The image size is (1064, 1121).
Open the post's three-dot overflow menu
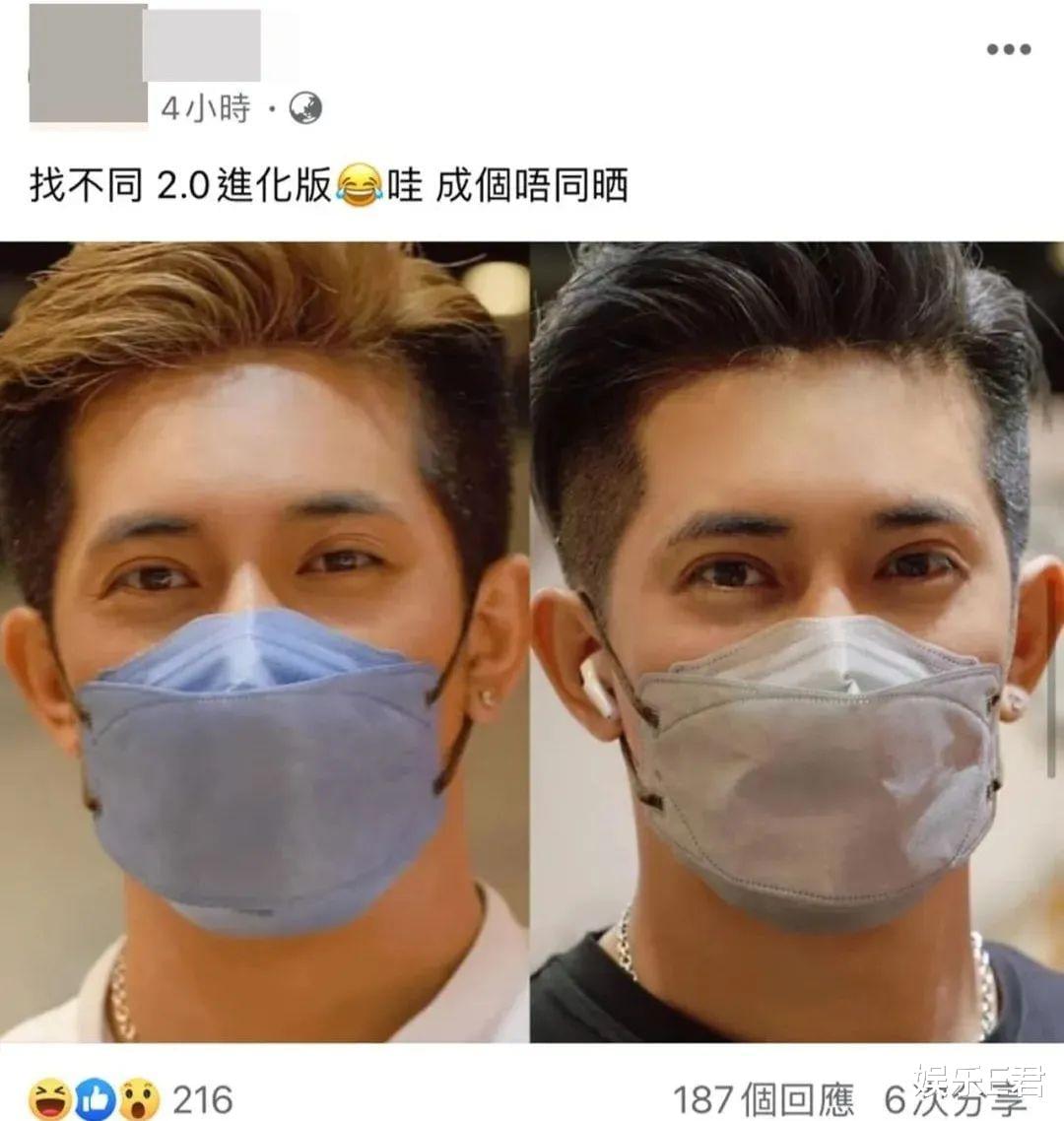1009,49
